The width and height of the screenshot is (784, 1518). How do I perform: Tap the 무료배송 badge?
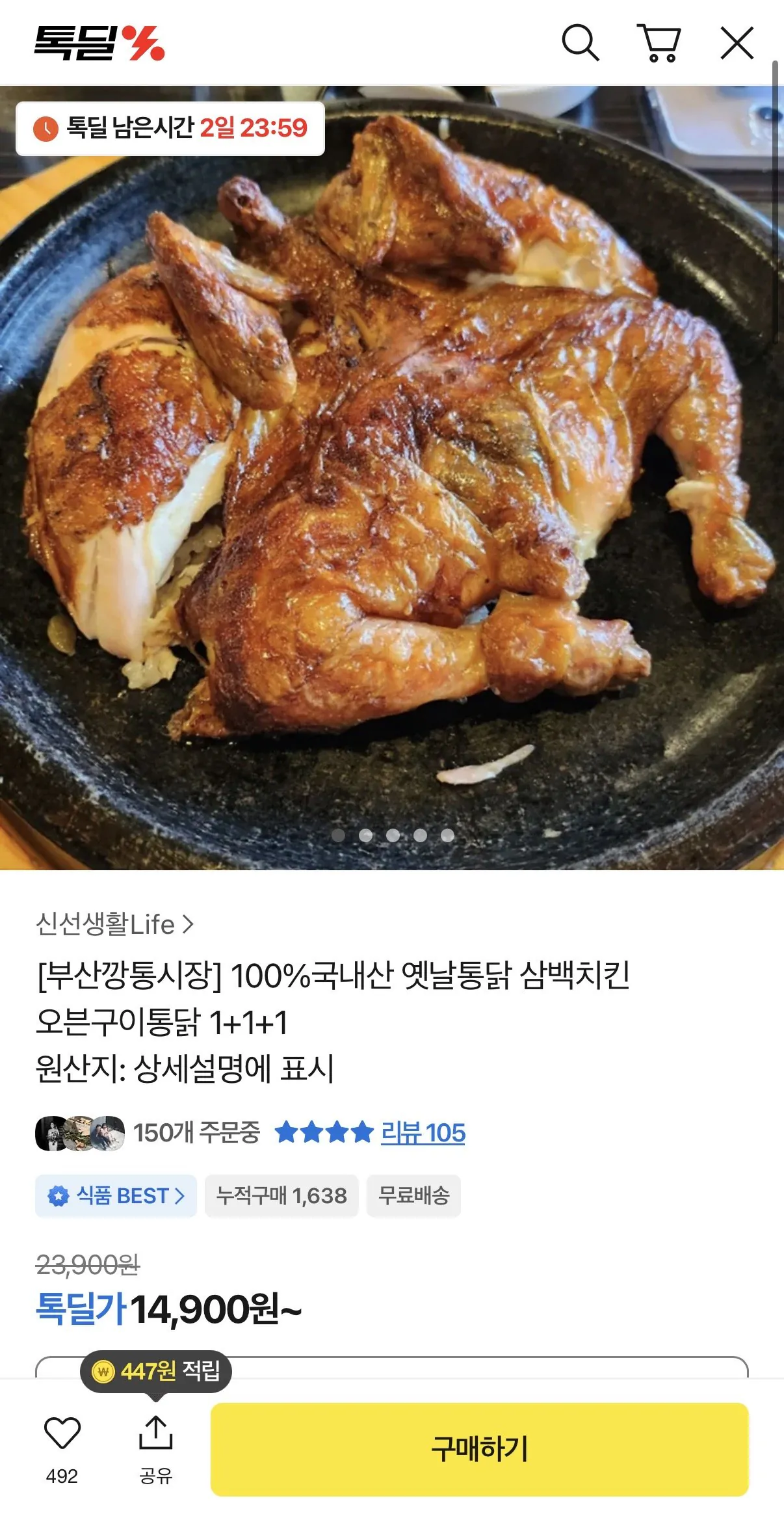[x=414, y=1196]
